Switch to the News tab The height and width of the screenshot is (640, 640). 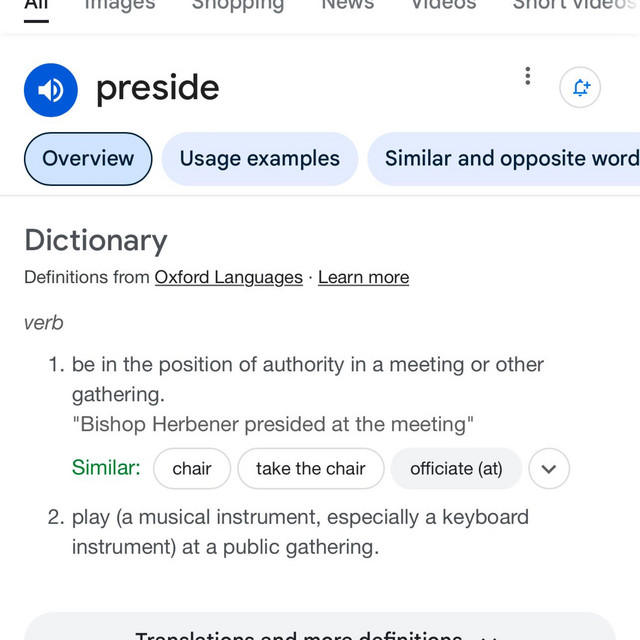(x=347, y=5)
